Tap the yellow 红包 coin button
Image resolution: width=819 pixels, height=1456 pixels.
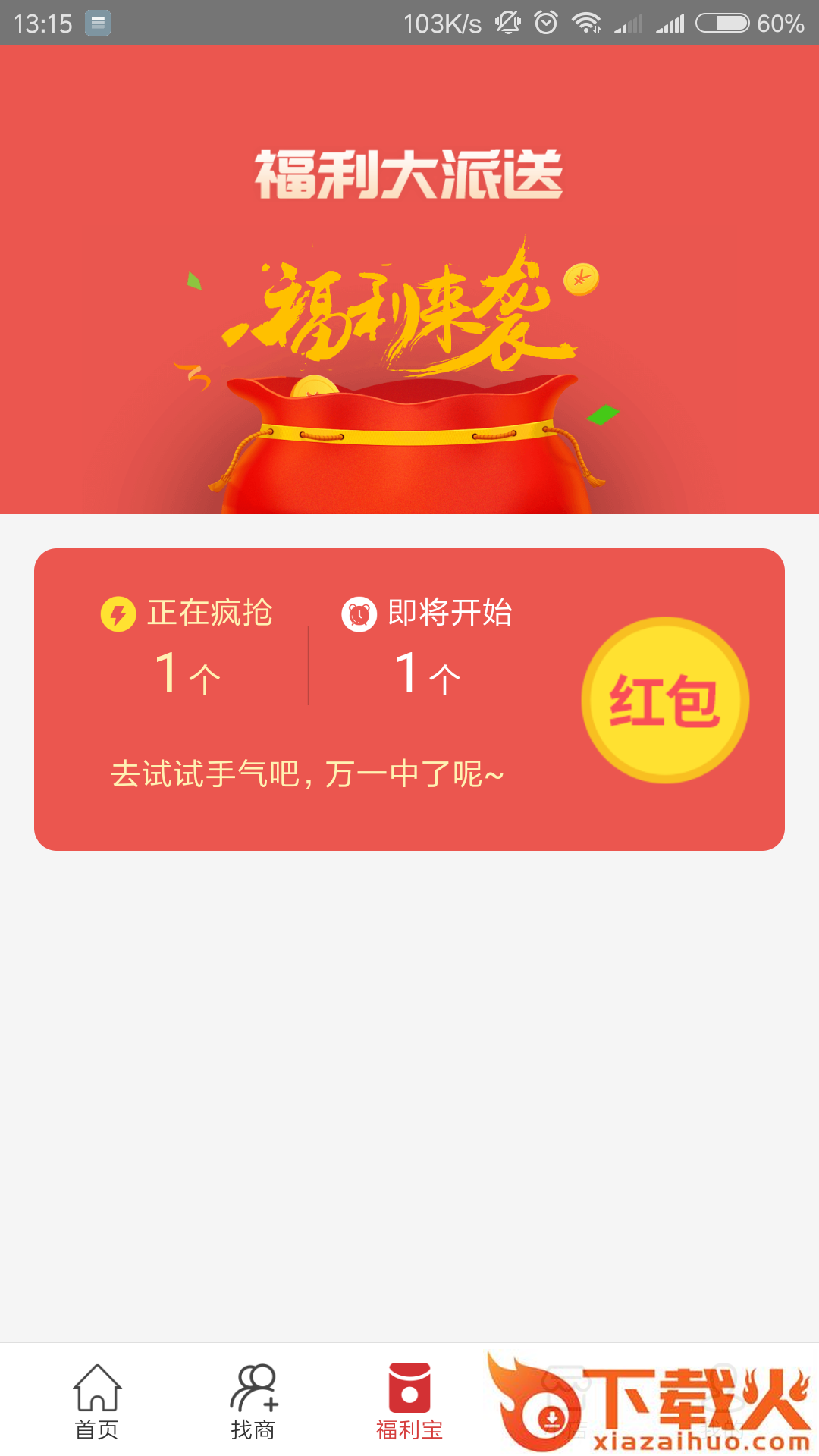[x=665, y=700]
